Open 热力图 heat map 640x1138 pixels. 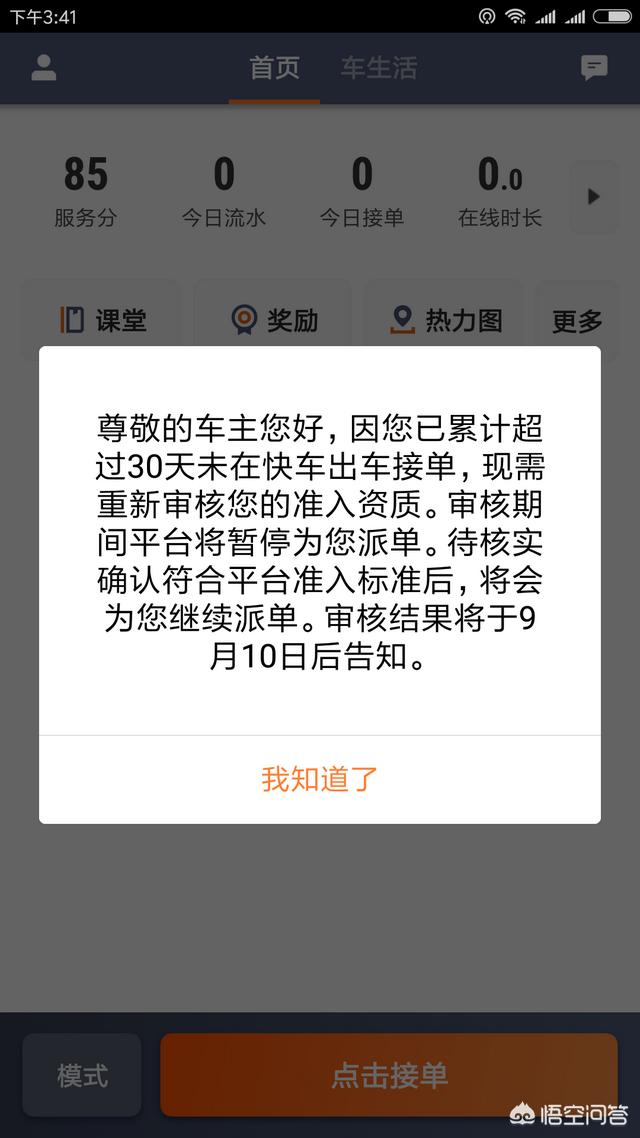(x=446, y=320)
